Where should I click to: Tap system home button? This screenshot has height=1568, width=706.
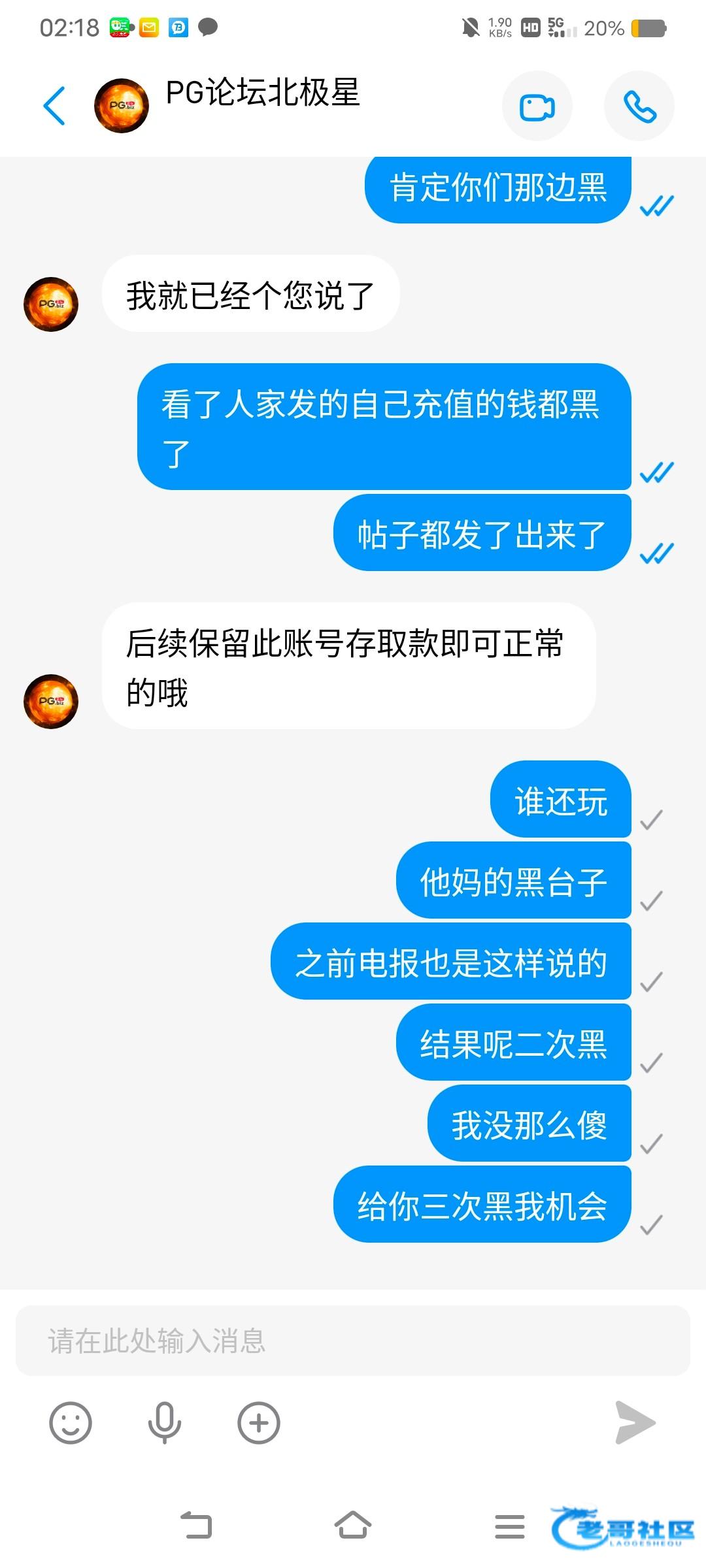coord(353,1526)
